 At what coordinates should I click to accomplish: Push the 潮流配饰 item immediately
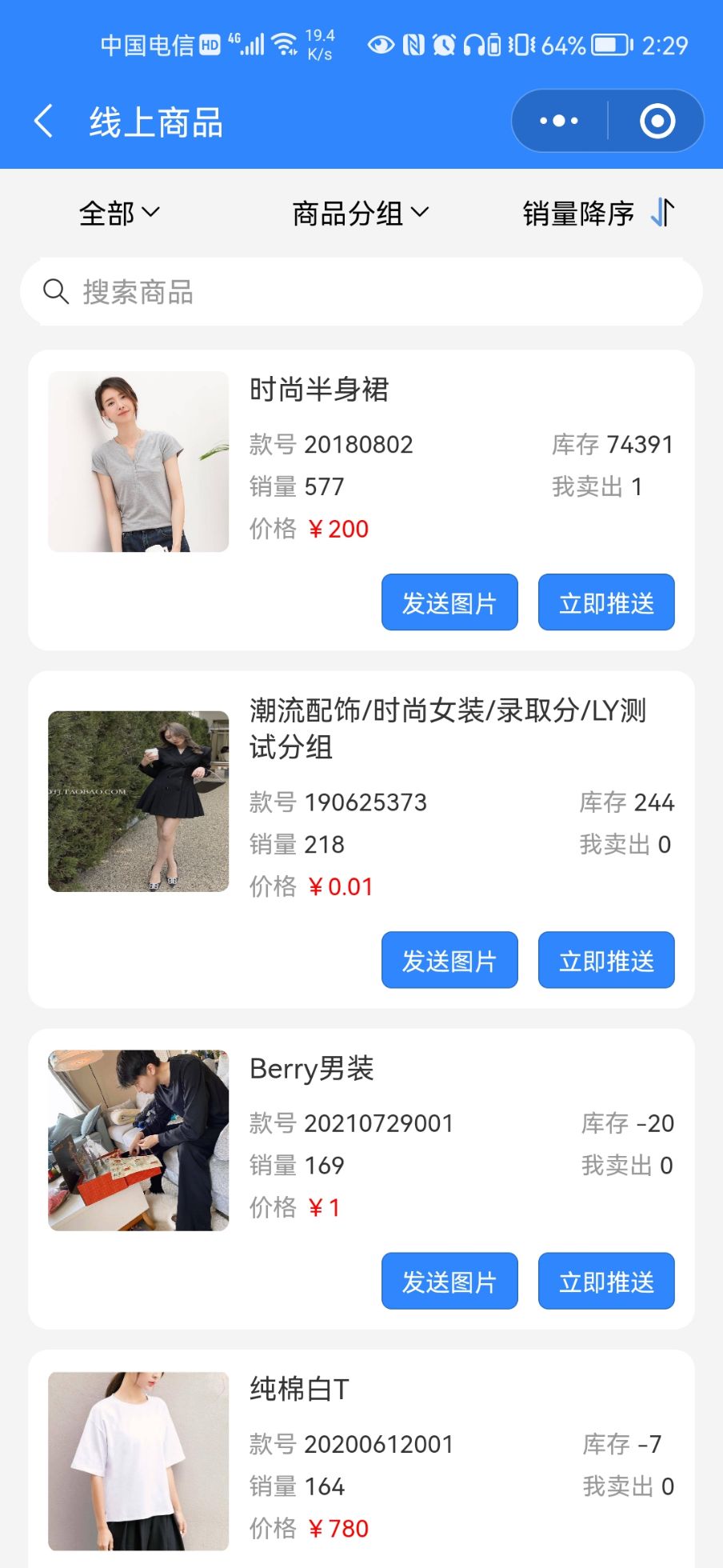[606, 960]
